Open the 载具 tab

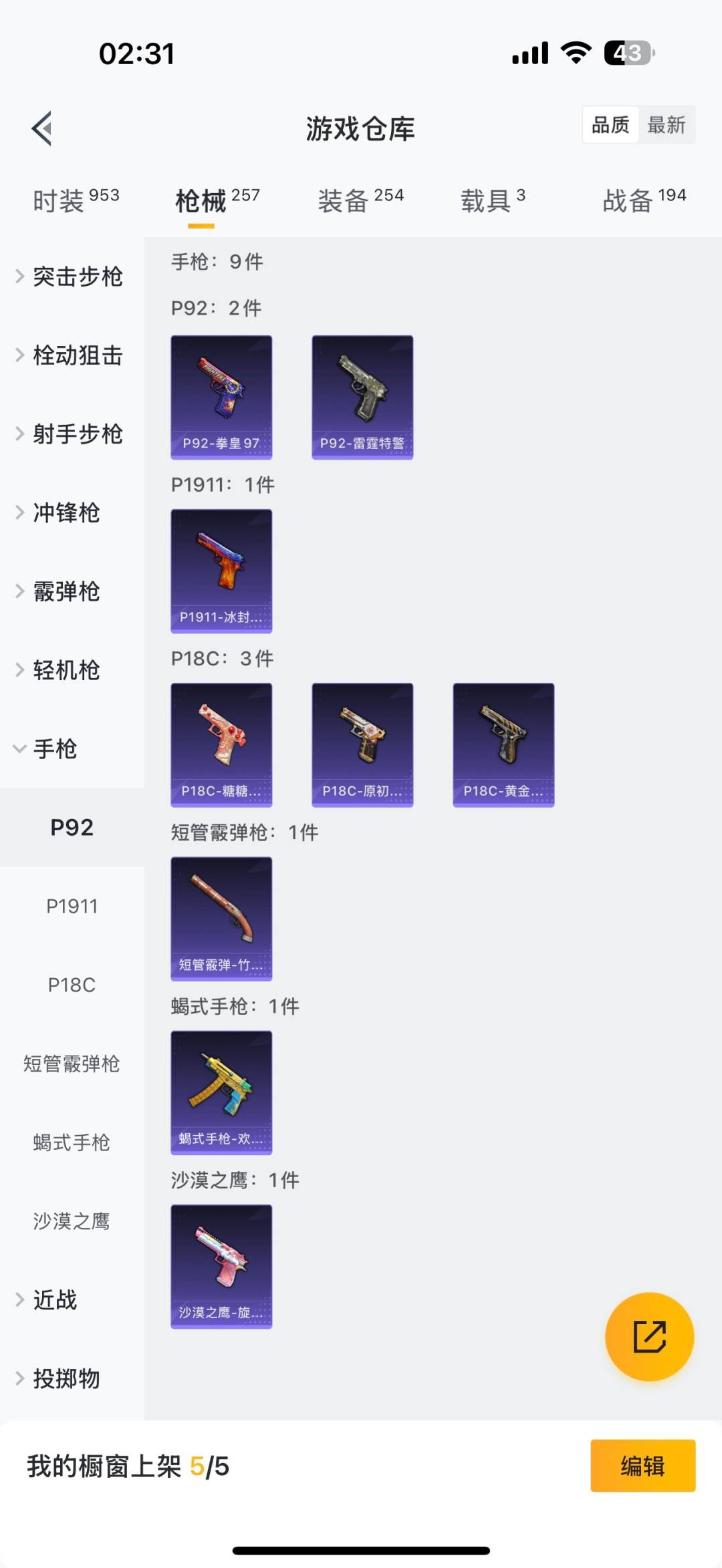493,200
